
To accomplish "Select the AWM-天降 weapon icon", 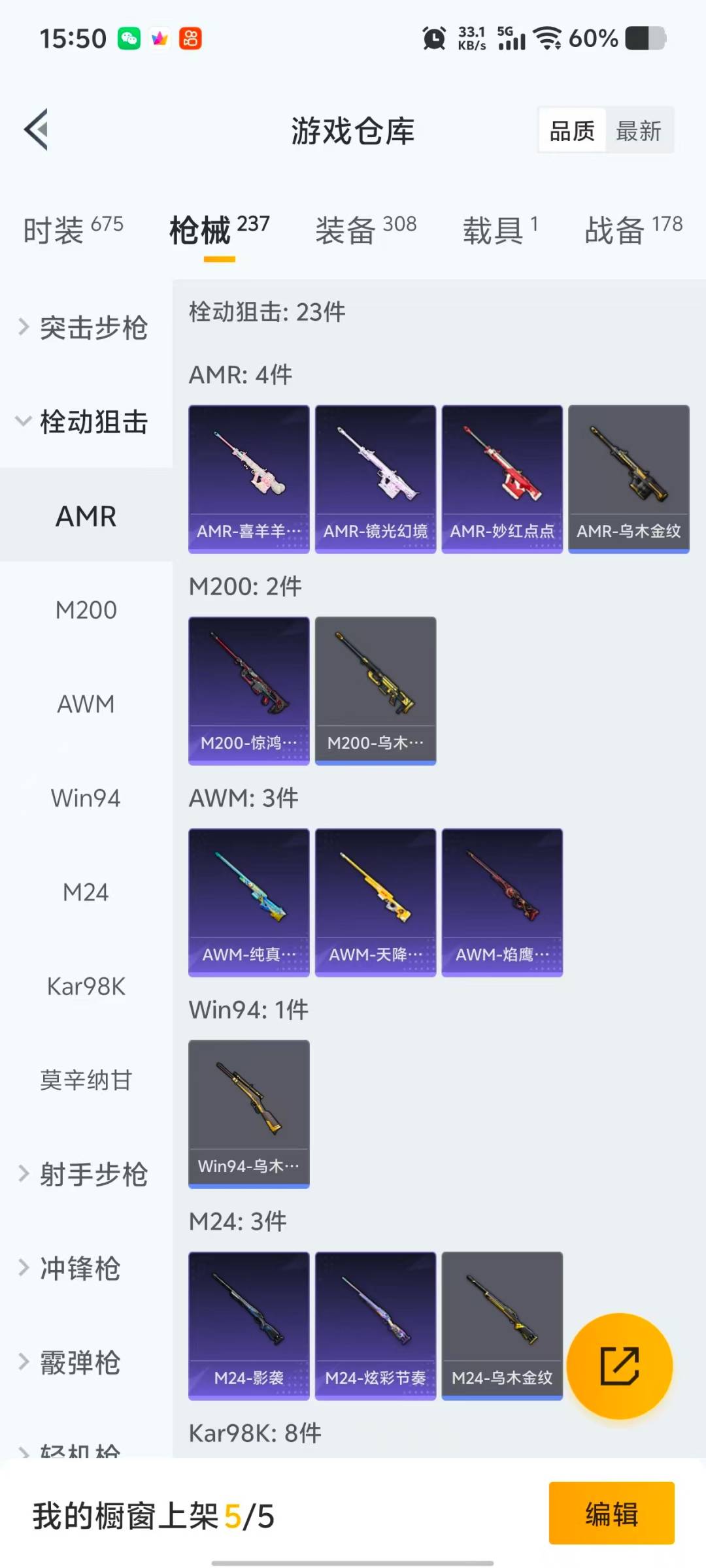I will click(x=375, y=900).
